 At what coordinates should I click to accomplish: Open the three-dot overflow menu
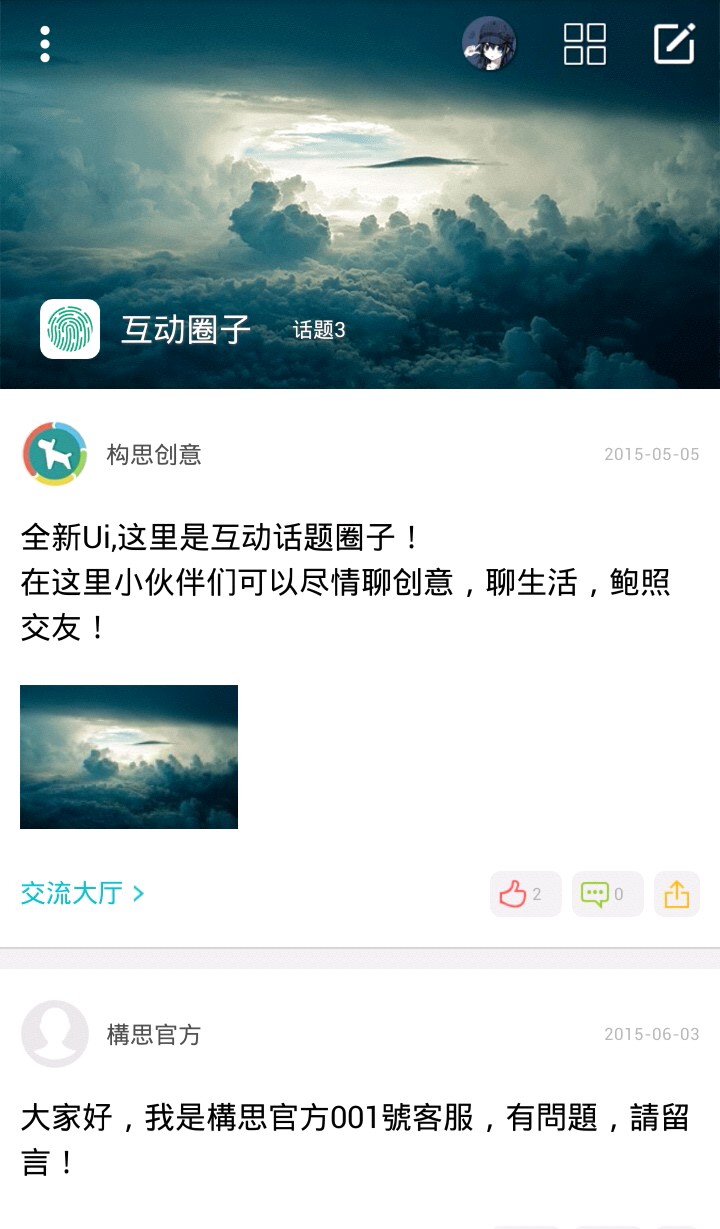click(x=45, y=44)
